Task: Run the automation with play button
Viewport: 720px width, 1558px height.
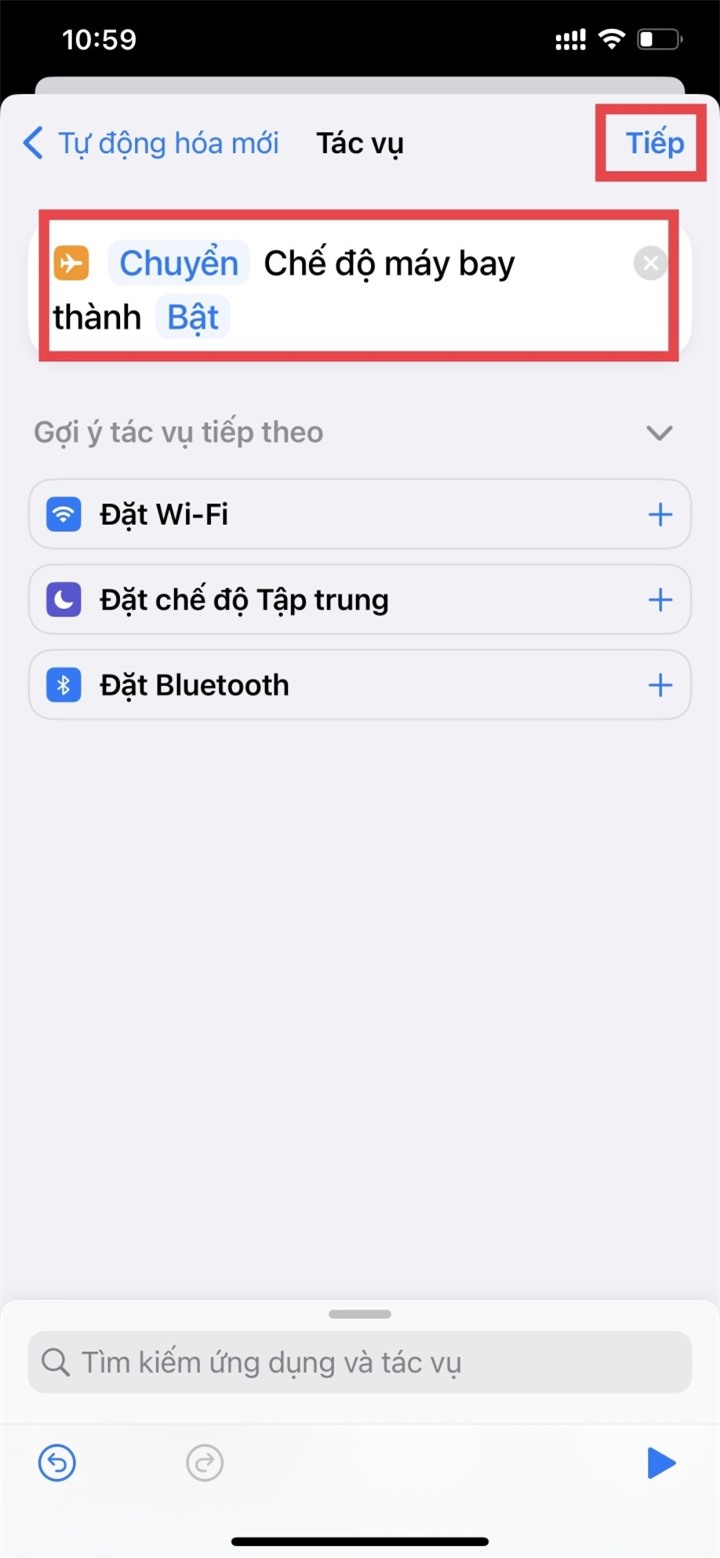Action: tap(660, 1464)
